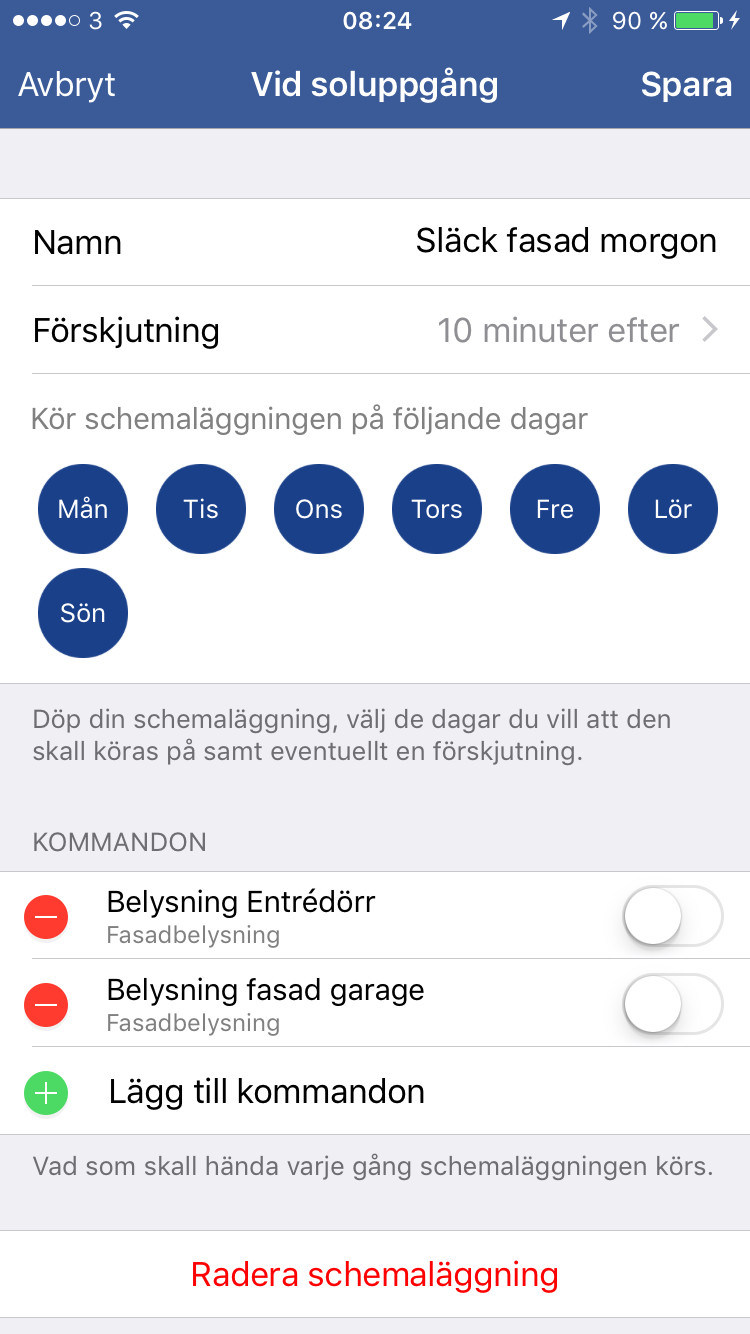Save the schedule with Spara
Viewport: 750px width, 1334px height.
point(686,85)
